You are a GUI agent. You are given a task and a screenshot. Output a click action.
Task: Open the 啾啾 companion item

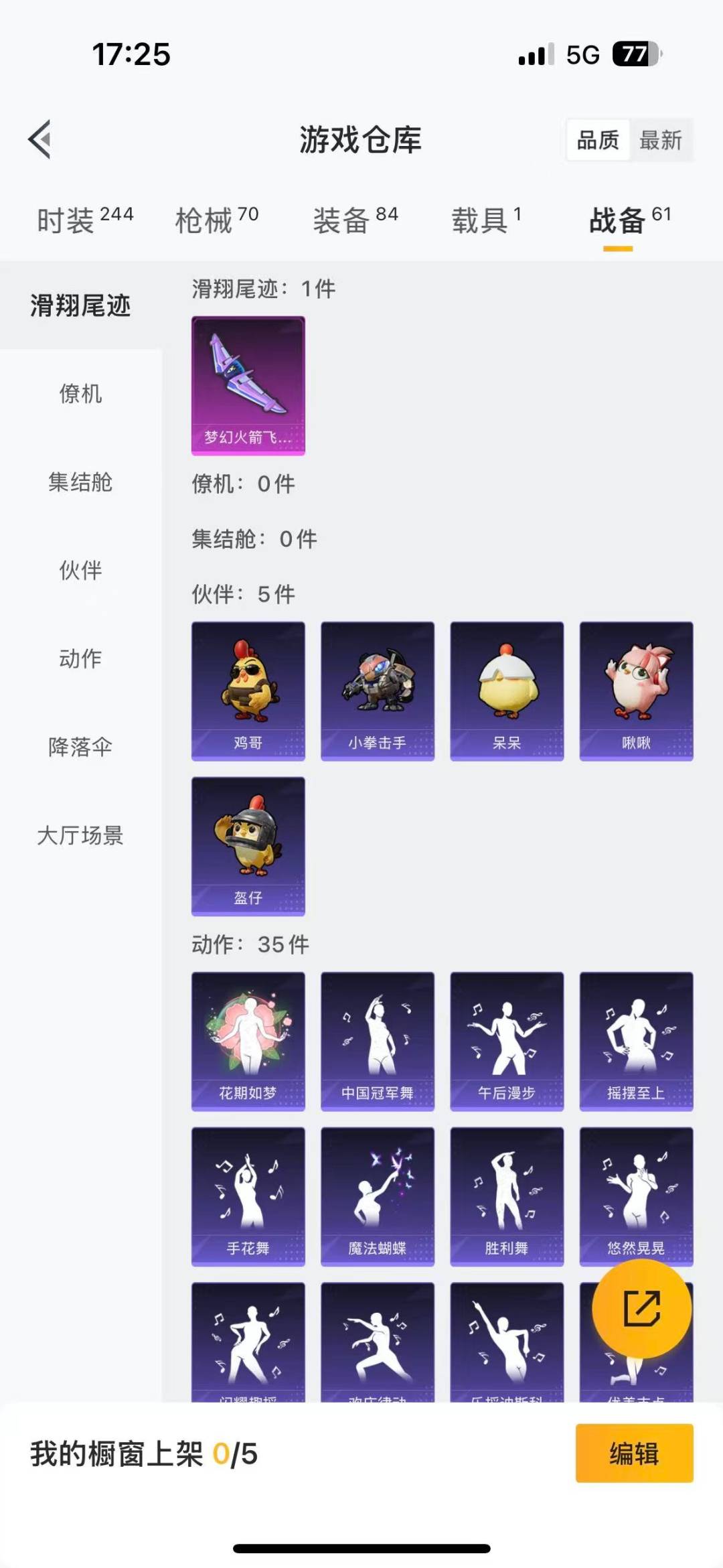click(635, 690)
